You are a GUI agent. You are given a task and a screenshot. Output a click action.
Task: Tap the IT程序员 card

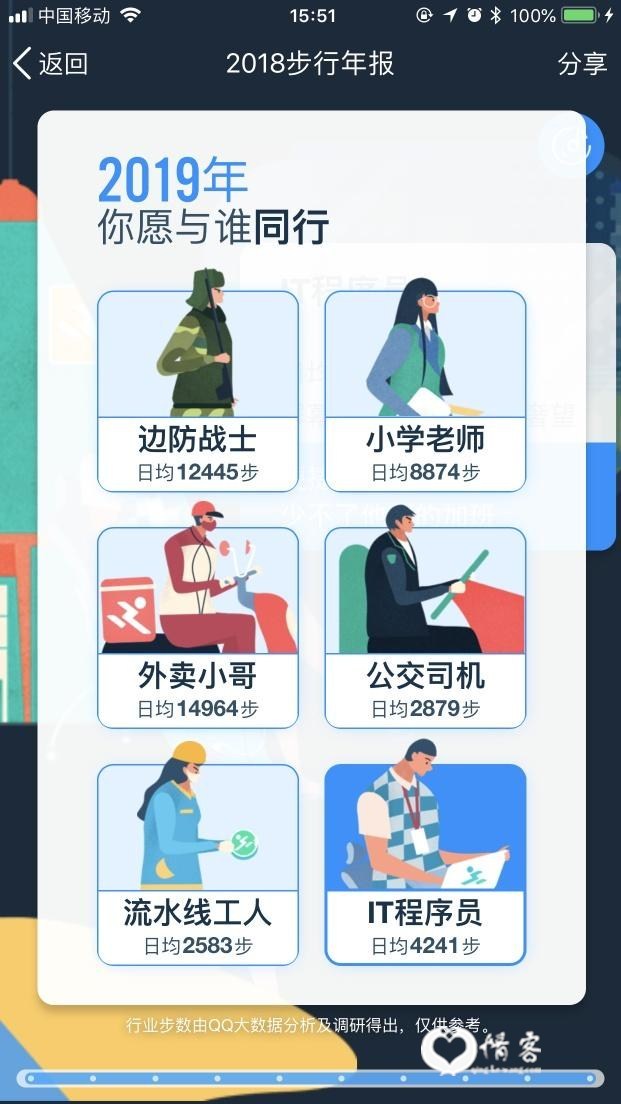pyautogui.click(x=425, y=864)
